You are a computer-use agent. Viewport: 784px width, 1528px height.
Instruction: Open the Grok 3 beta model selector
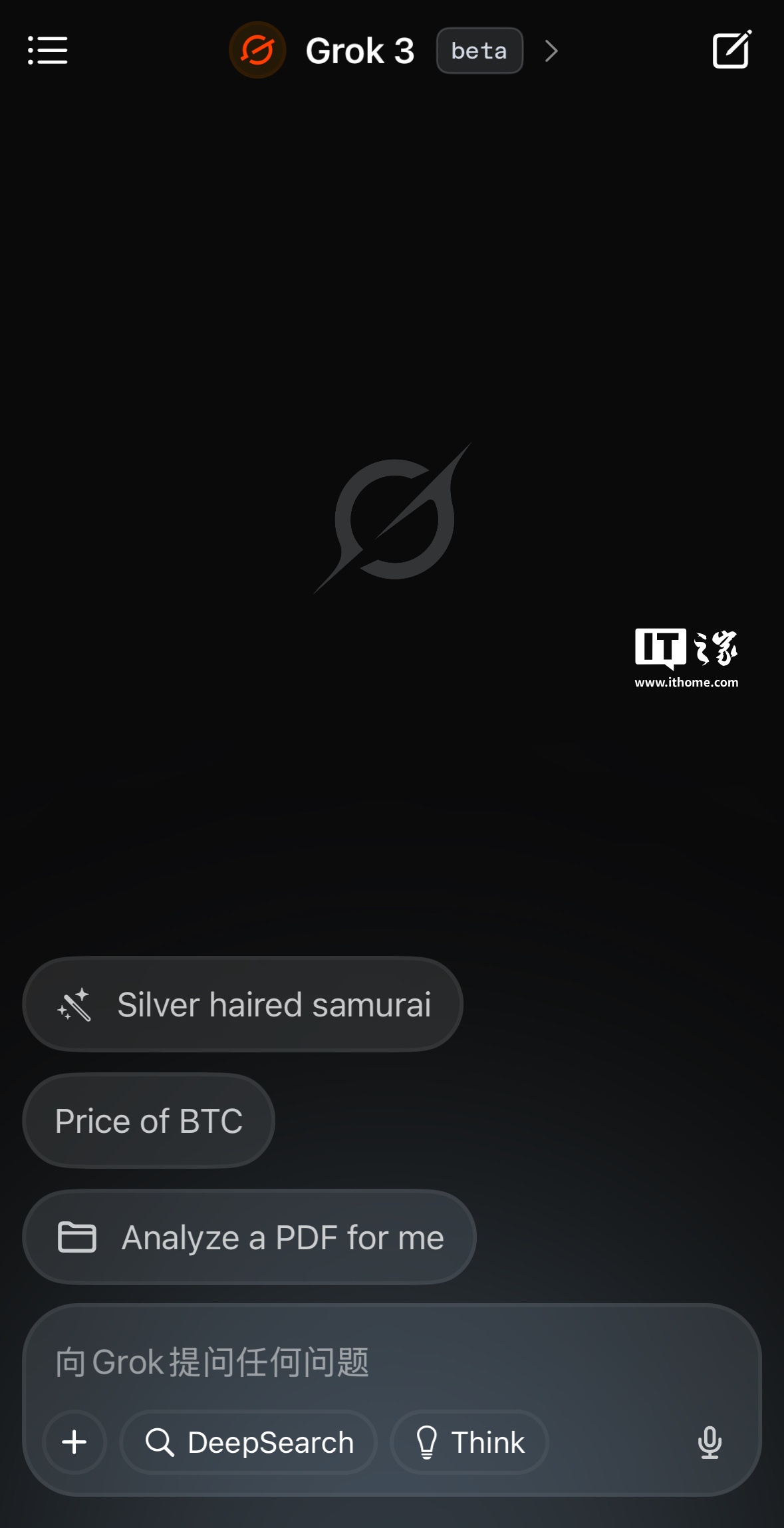coord(395,51)
